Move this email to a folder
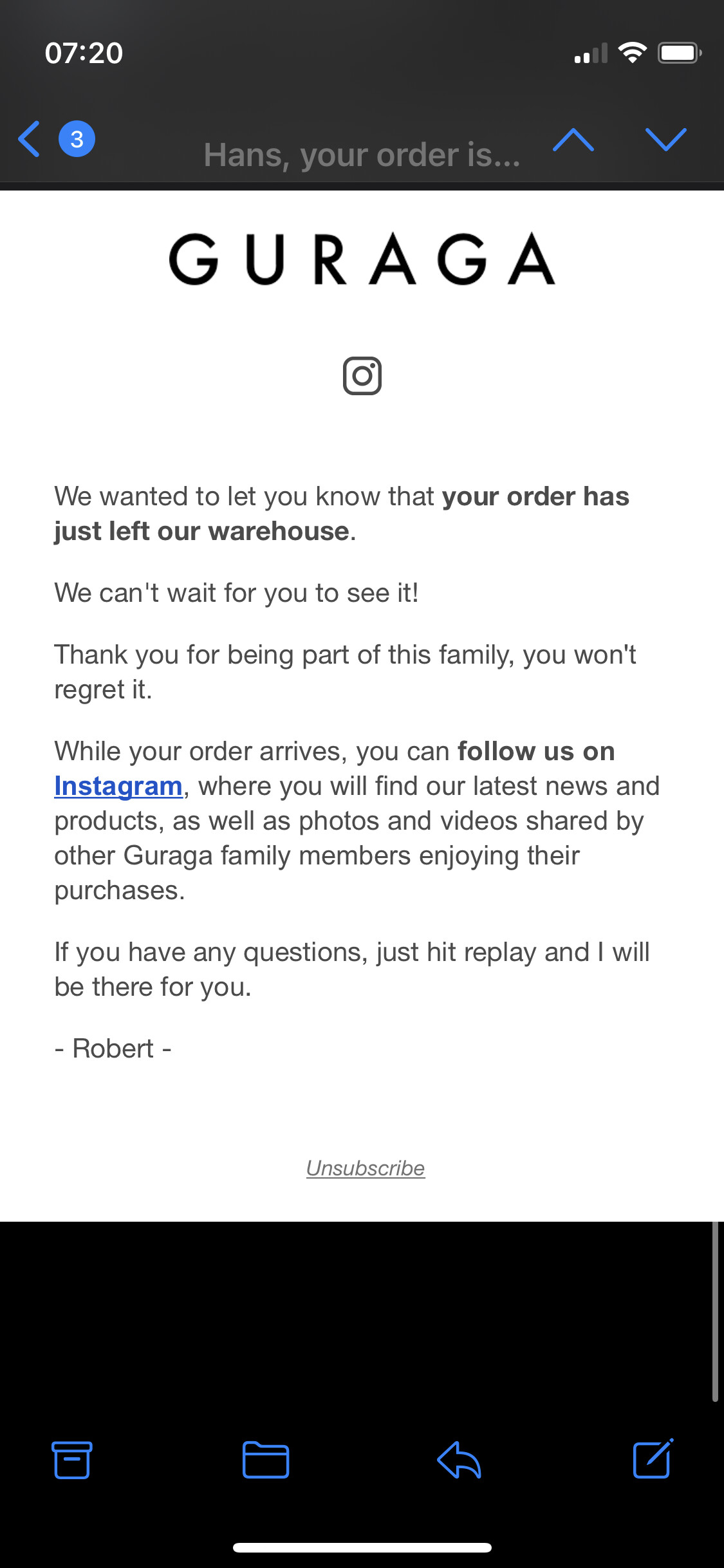Viewport: 724px width, 1568px height. [265, 1460]
